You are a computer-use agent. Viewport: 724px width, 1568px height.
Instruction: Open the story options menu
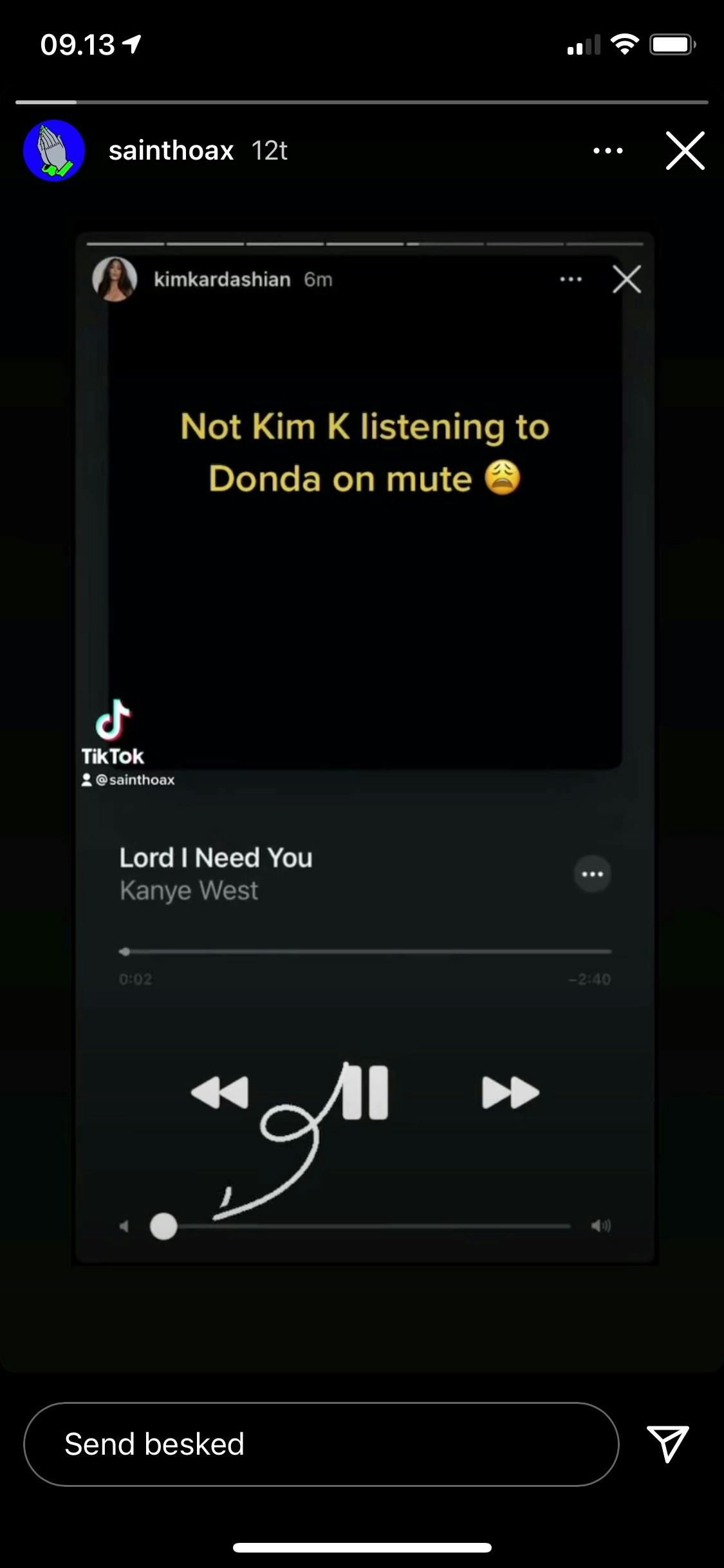click(x=608, y=151)
